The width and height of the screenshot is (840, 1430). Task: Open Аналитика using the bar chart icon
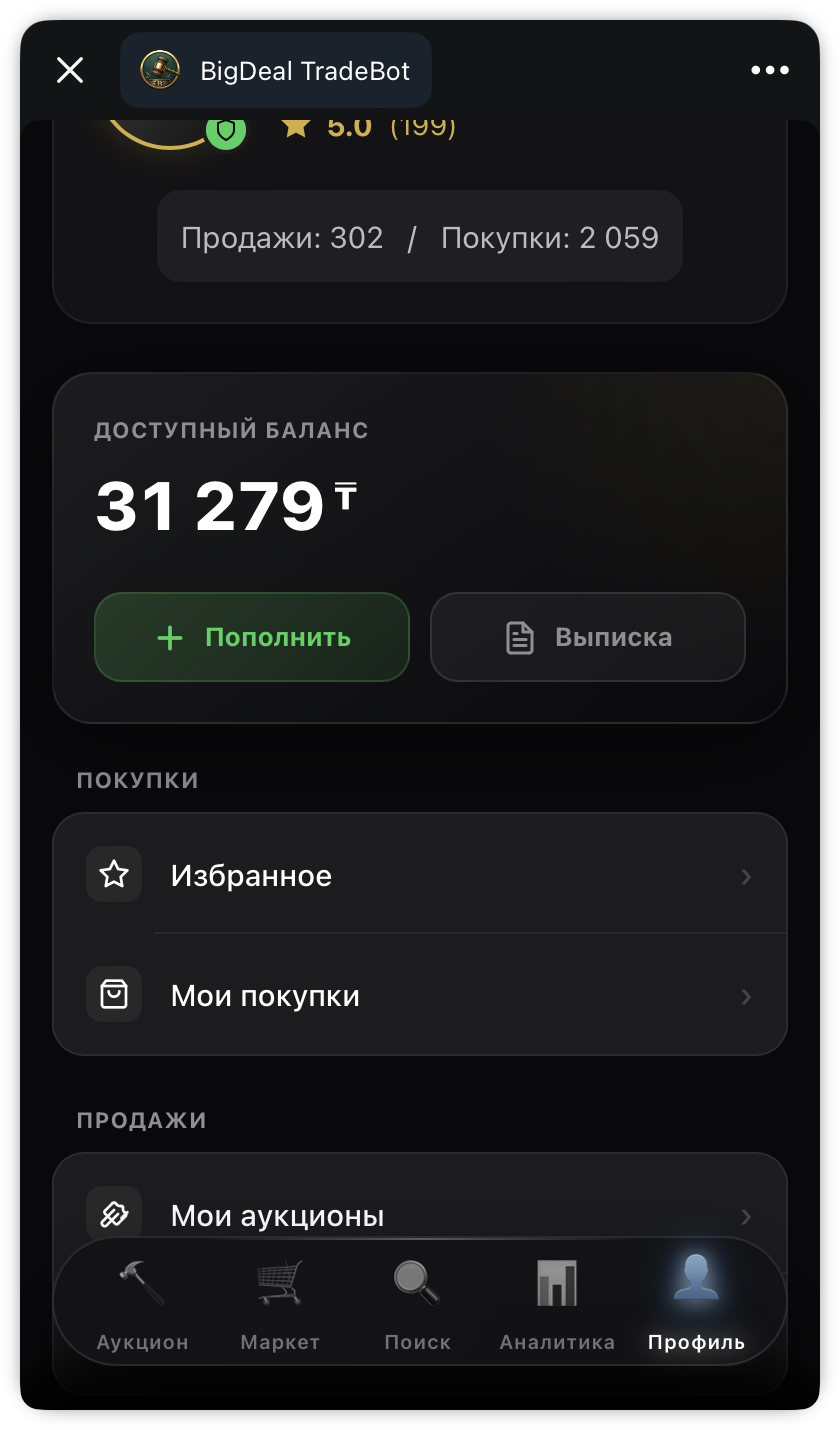click(557, 1283)
